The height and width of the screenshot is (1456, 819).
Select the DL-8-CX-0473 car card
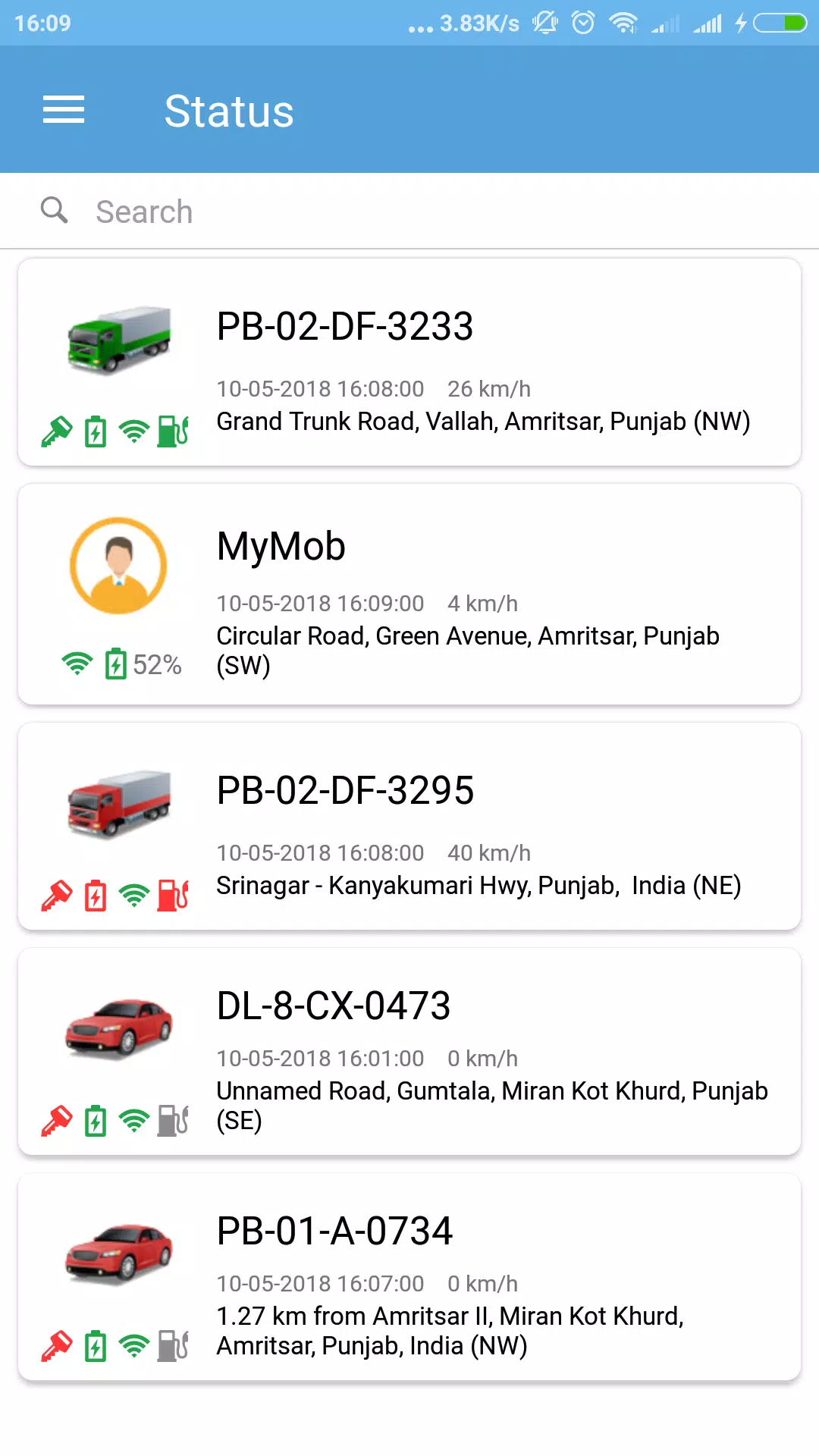coord(409,1052)
